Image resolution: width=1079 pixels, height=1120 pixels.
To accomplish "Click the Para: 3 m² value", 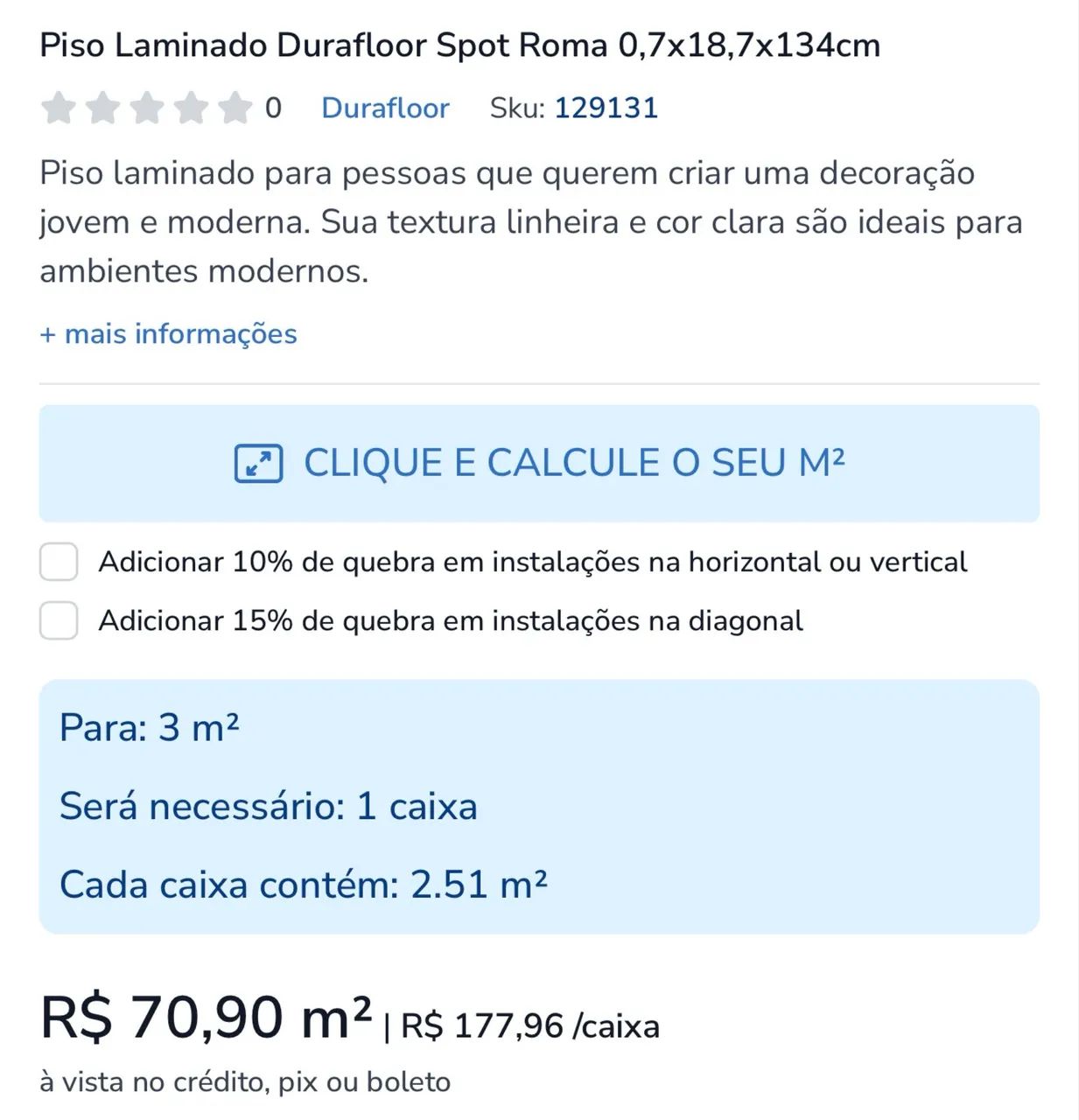I will (x=151, y=728).
